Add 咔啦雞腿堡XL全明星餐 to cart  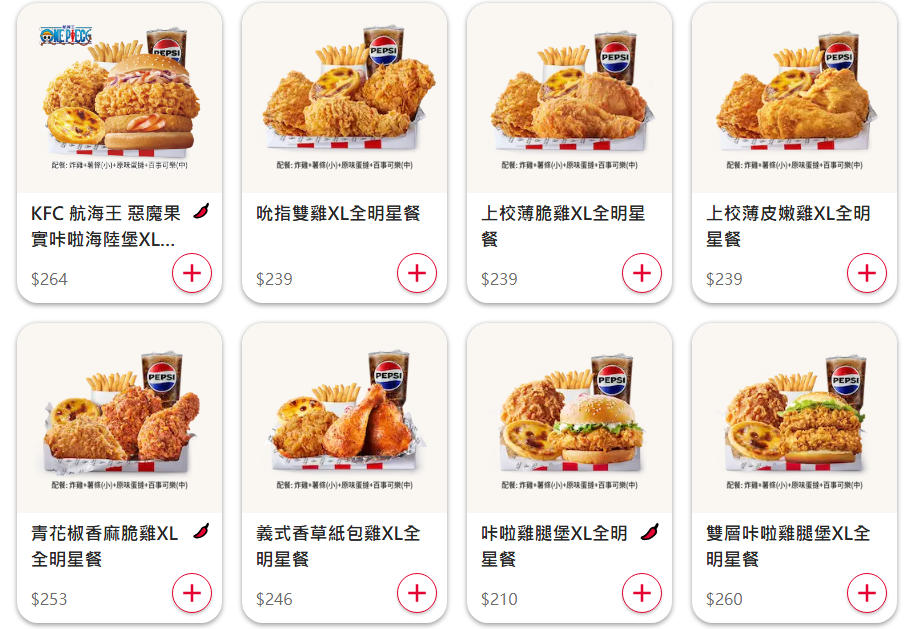pos(642,592)
